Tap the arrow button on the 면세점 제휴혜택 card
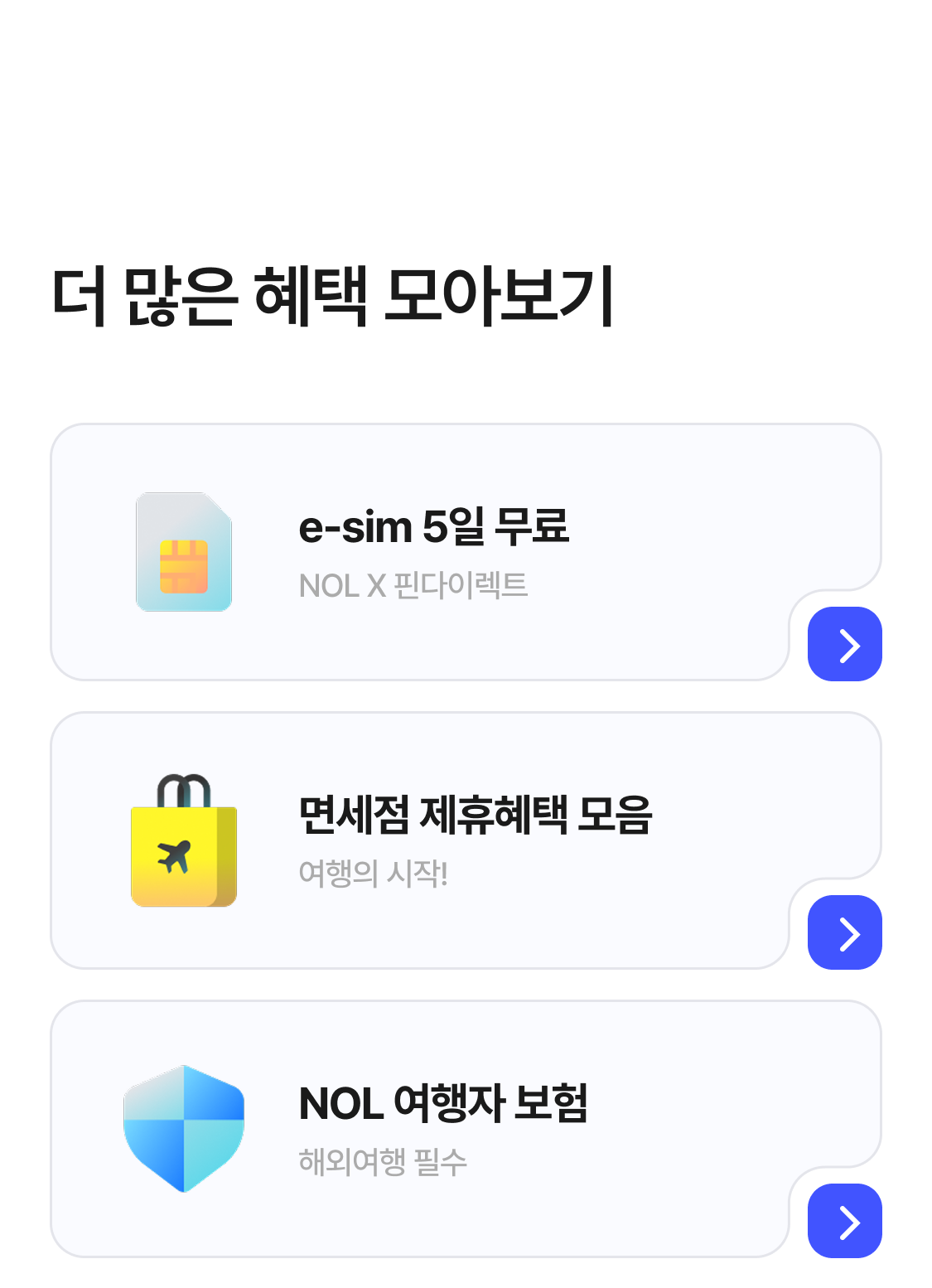Image resolution: width=932 pixels, height=1288 pixels. (844, 932)
